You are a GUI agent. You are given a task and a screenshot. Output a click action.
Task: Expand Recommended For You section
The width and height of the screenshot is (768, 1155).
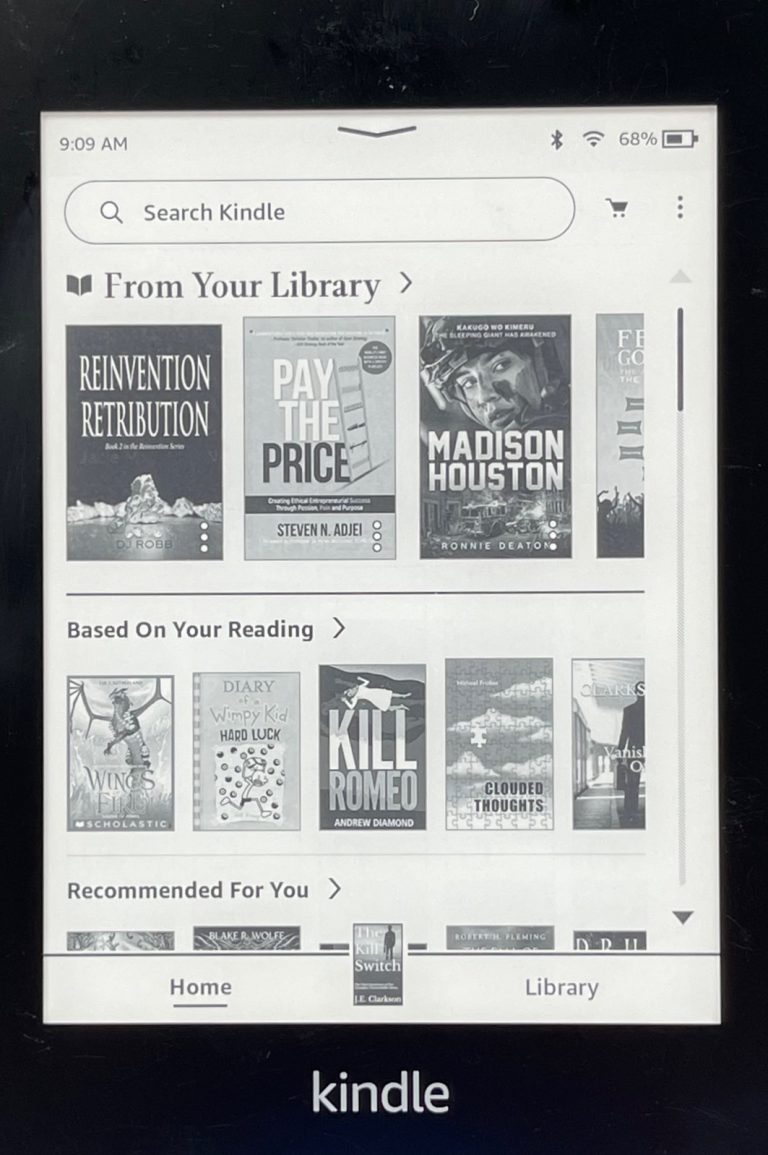coord(334,889)
